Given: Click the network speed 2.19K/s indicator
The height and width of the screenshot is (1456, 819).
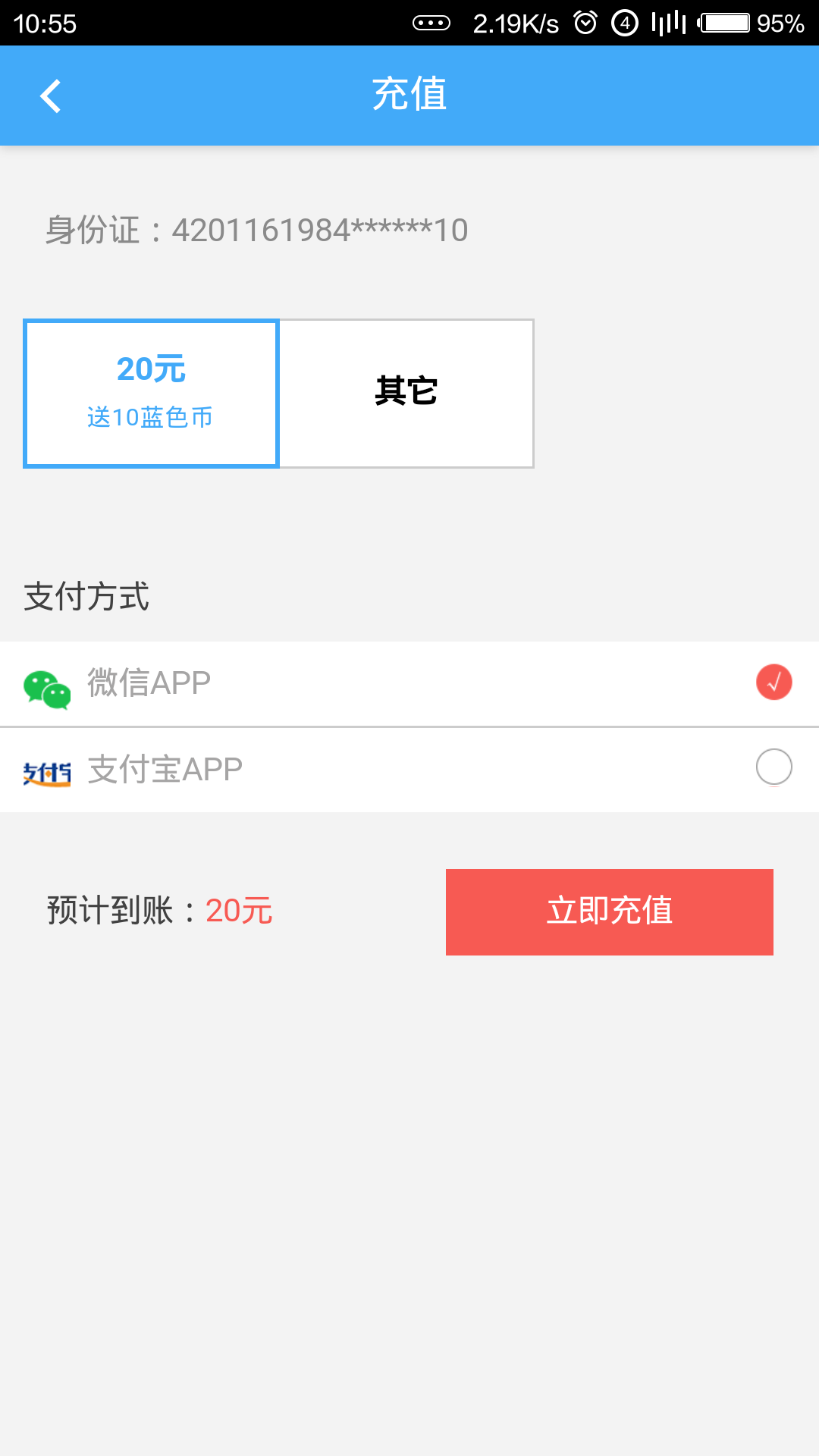Looking at the screenshot, I should pos(516,23).
